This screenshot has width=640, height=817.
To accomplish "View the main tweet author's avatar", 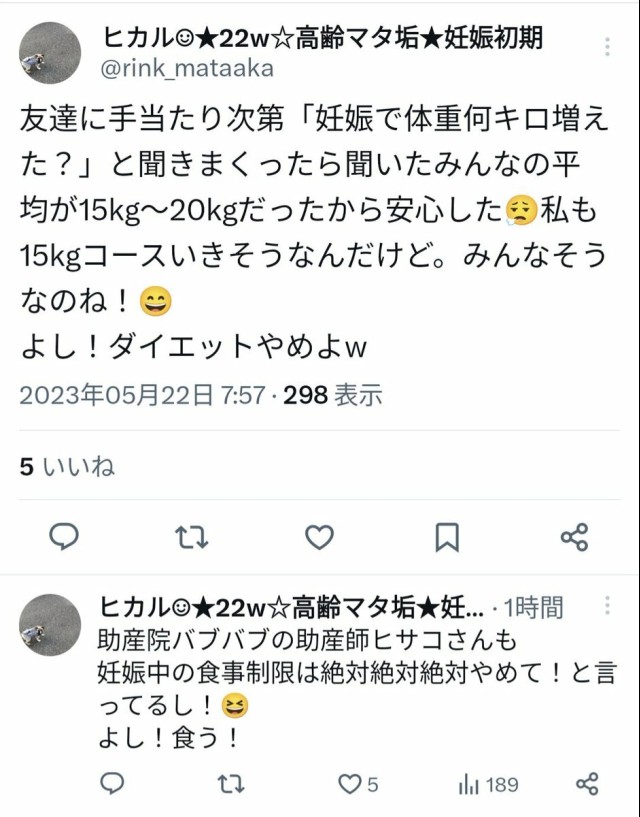I will coord(50,53).
